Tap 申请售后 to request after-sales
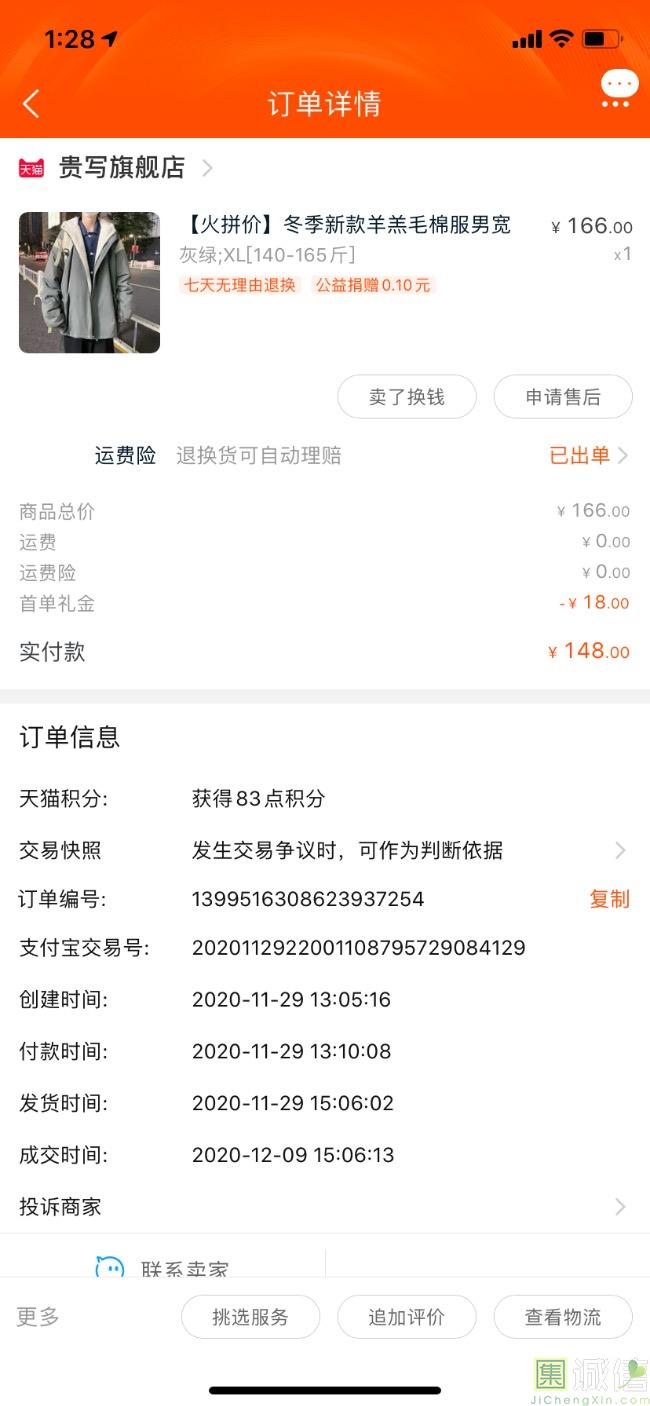The width and height of the screenshot is (650, 1406). (x=563, y=397)
